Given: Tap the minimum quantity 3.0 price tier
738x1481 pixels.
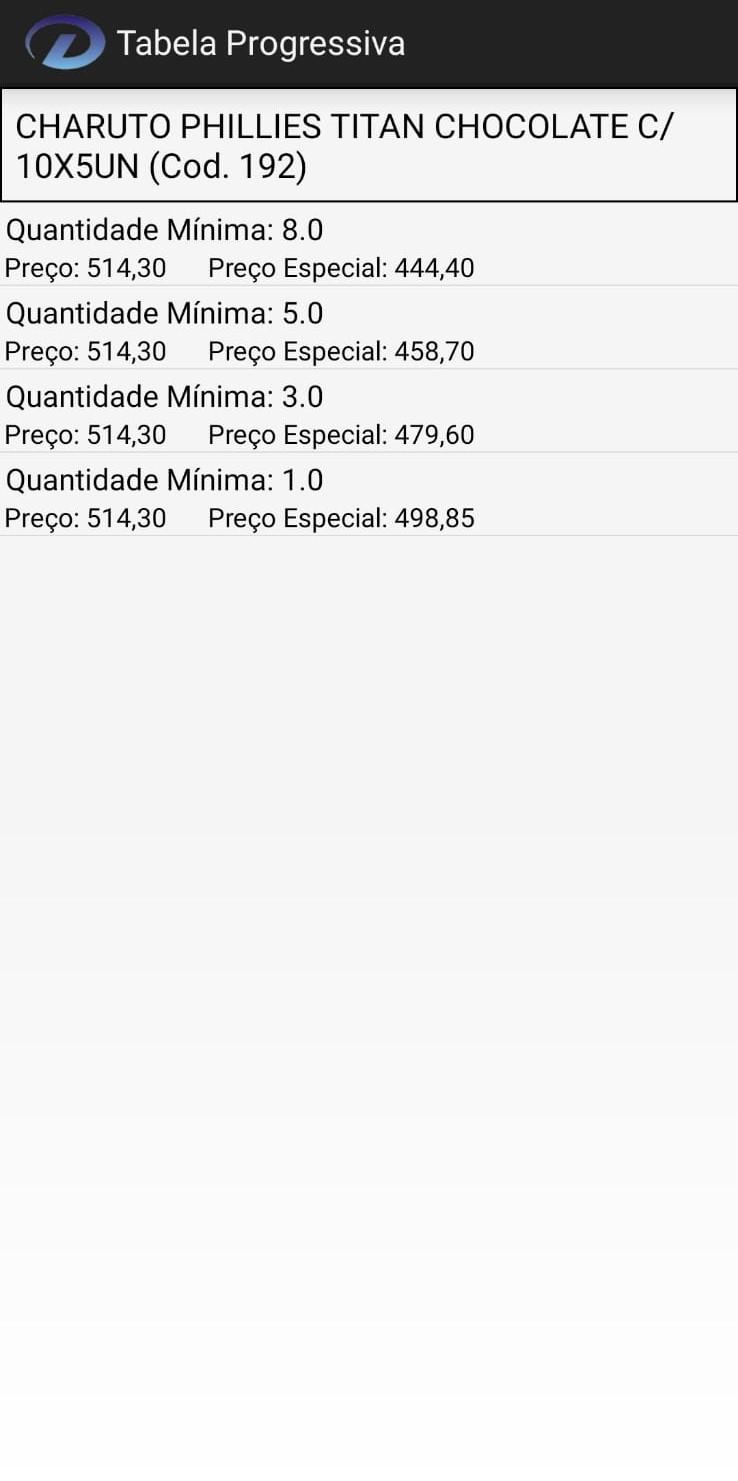Looking at the screenshot, I should tap(368, 413).
